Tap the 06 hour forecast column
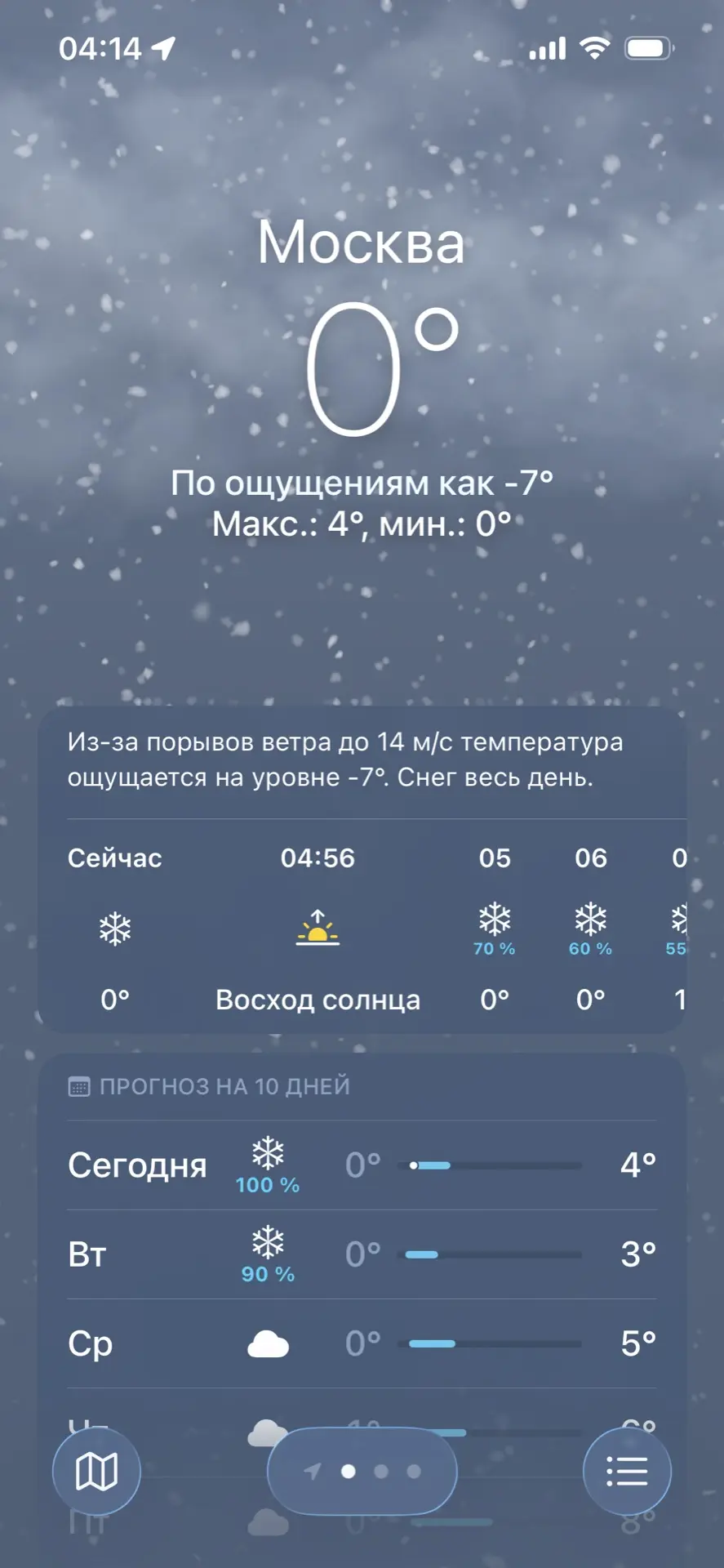724x1568 pixels. click(590, 929)
